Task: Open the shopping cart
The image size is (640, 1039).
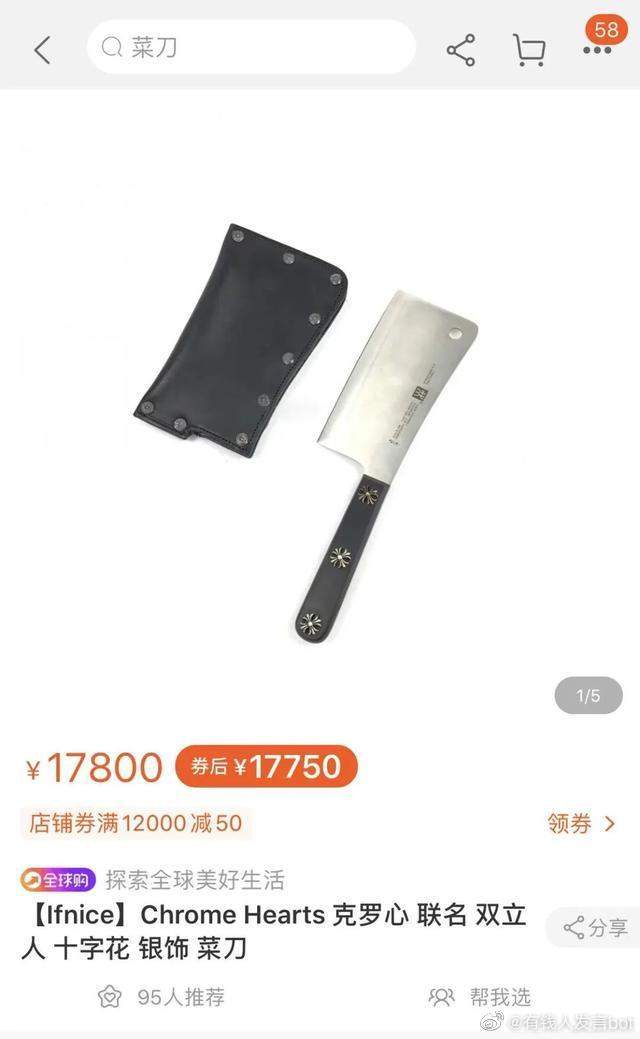Action: click(528, 49)
